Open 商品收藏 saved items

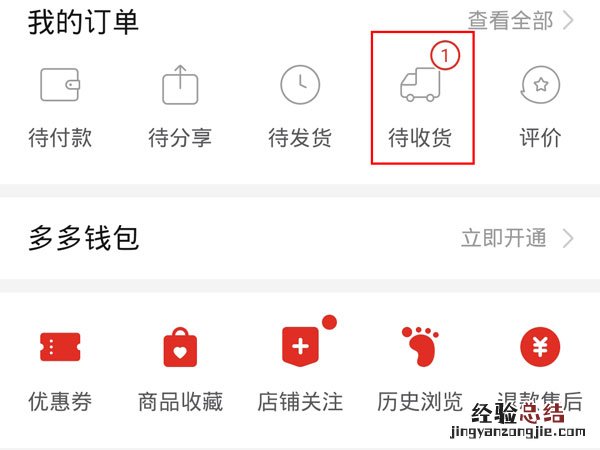(x=180, y=368)
